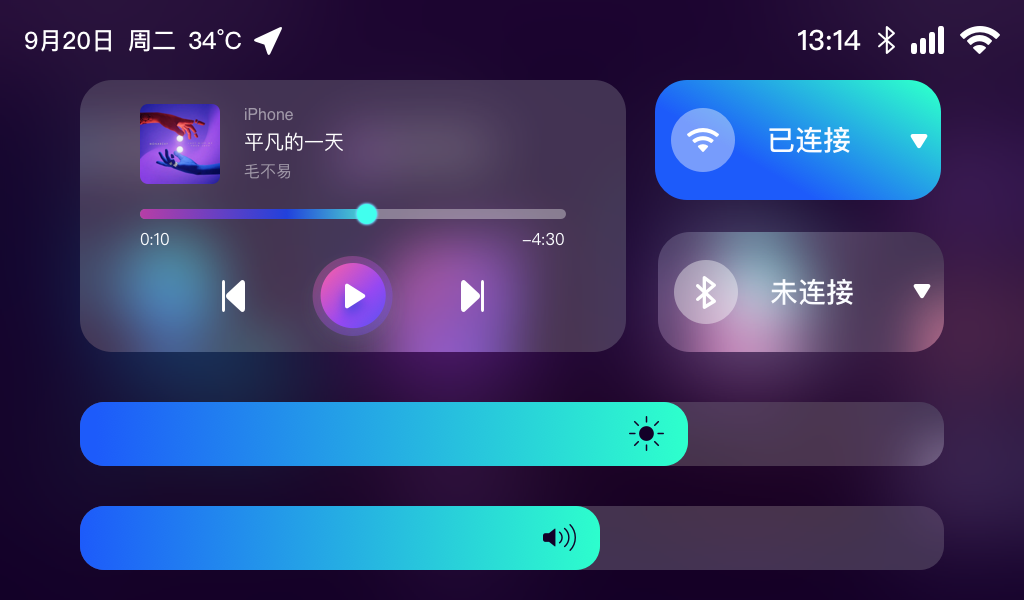1024x600 pixels.
Task: Tap the brightness slider with sun icon
Action: click(511, 434)
